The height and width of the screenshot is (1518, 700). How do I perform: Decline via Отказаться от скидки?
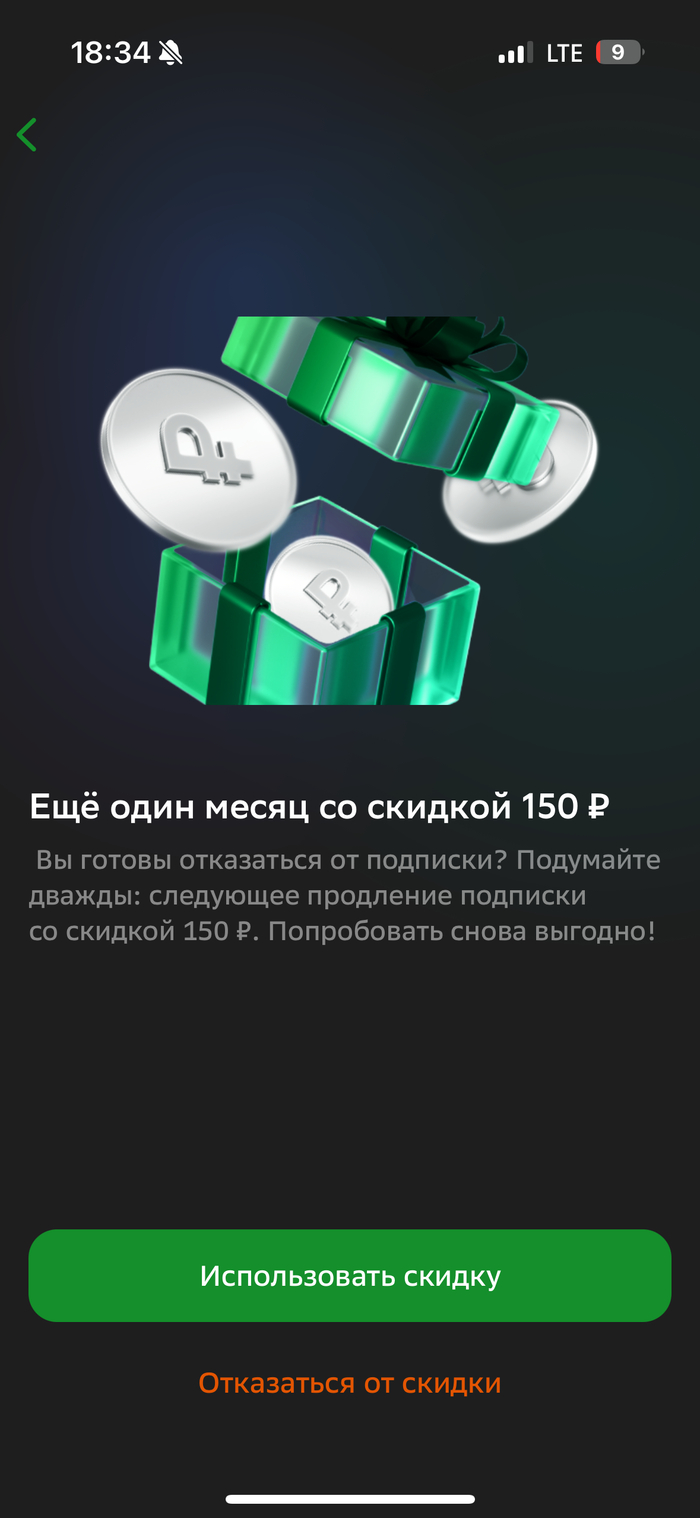click(349, 1383)
